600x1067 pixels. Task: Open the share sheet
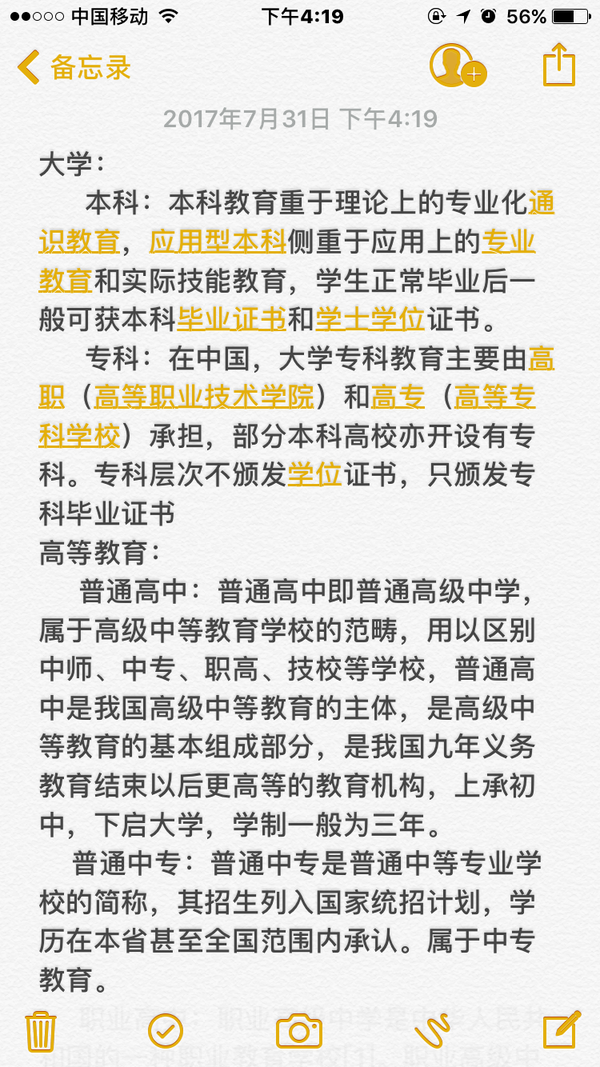pyautogui.click(x=559, y=65)
